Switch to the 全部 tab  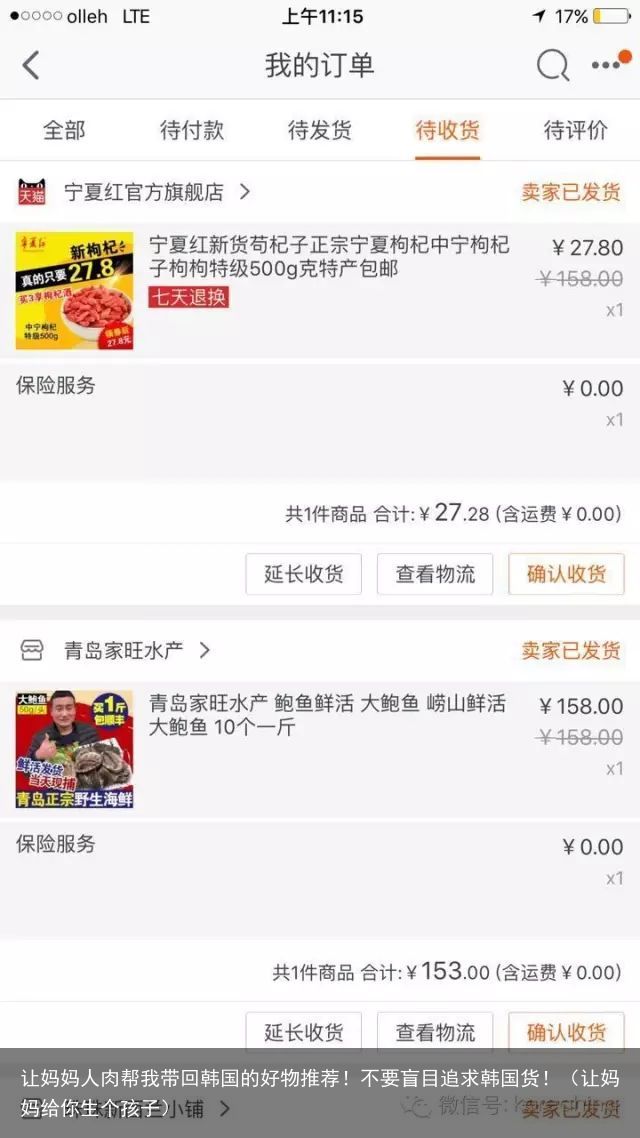click(x=64, y=130)
